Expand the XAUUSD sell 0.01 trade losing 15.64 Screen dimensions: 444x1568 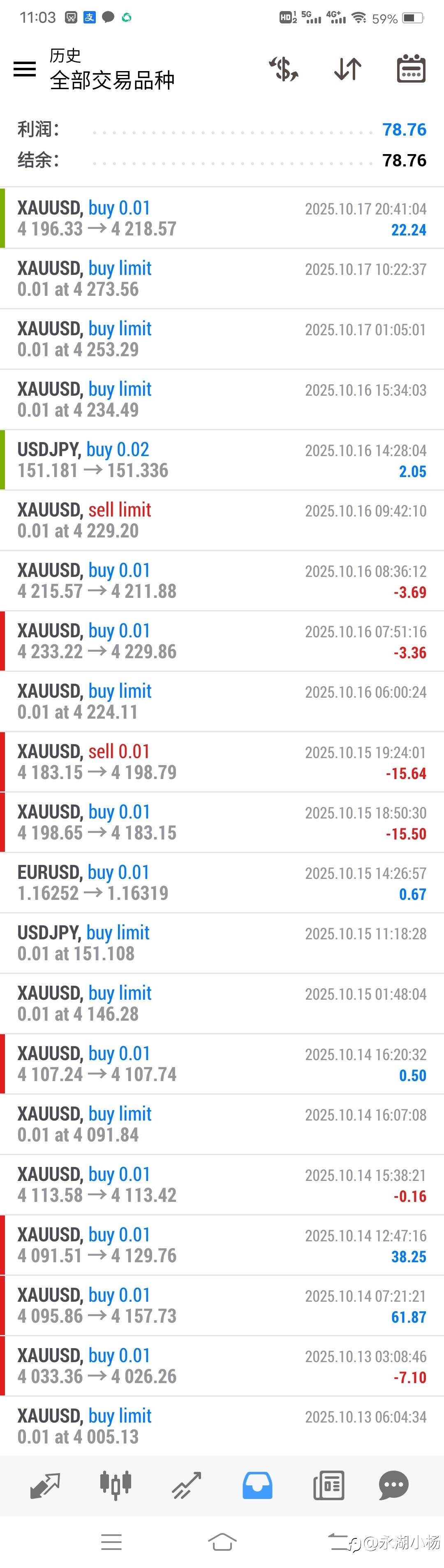coord(222,761)
